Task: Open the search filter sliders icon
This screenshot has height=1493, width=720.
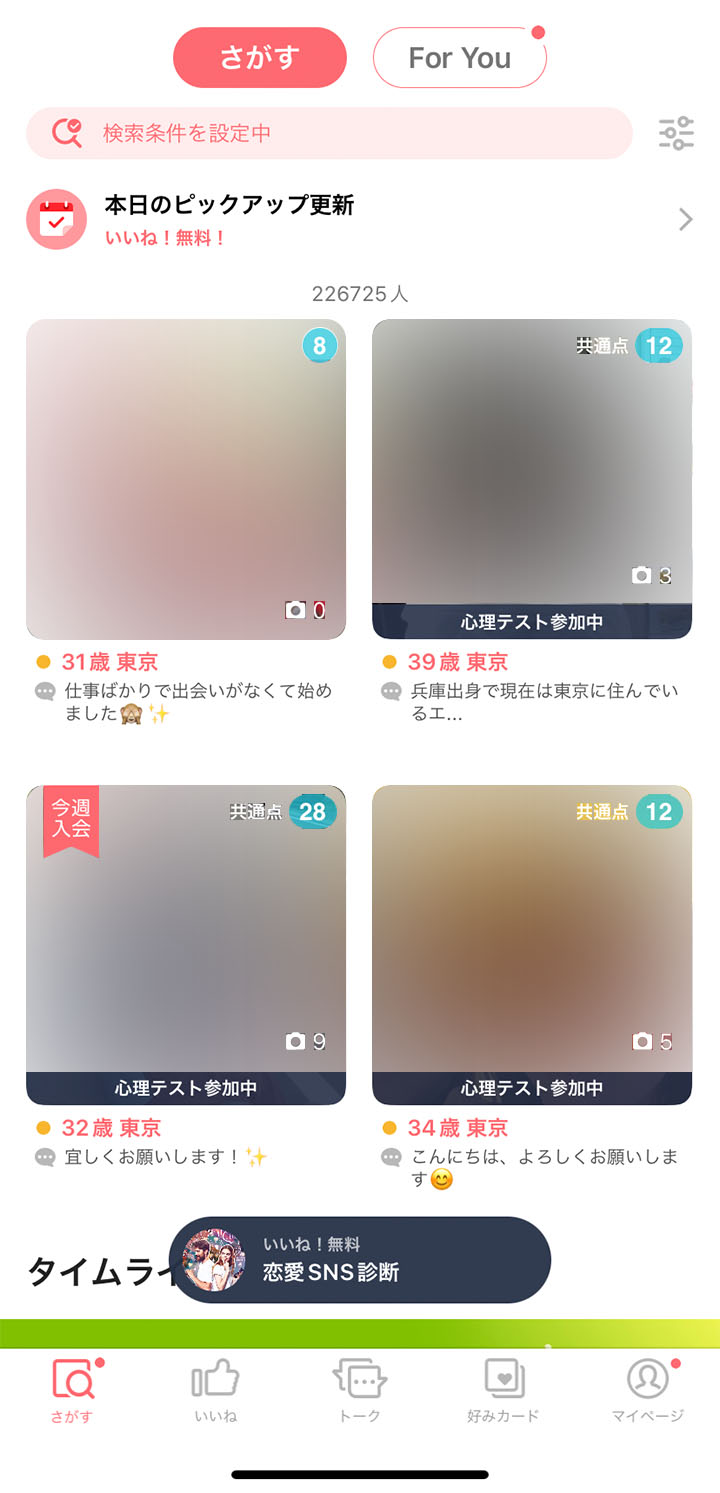Action: click(x=676, y=133)
